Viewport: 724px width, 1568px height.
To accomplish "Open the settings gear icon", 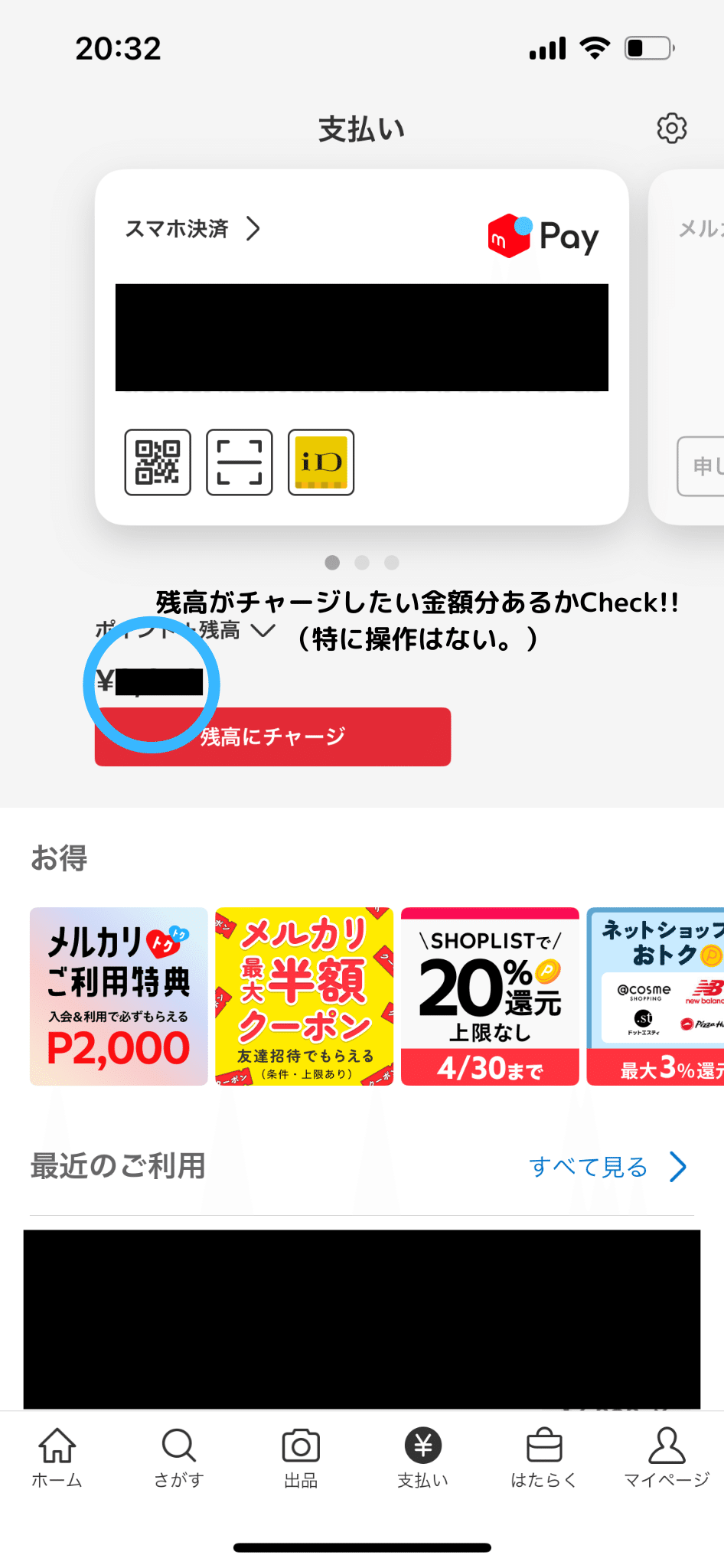I will tap(672, 128).
